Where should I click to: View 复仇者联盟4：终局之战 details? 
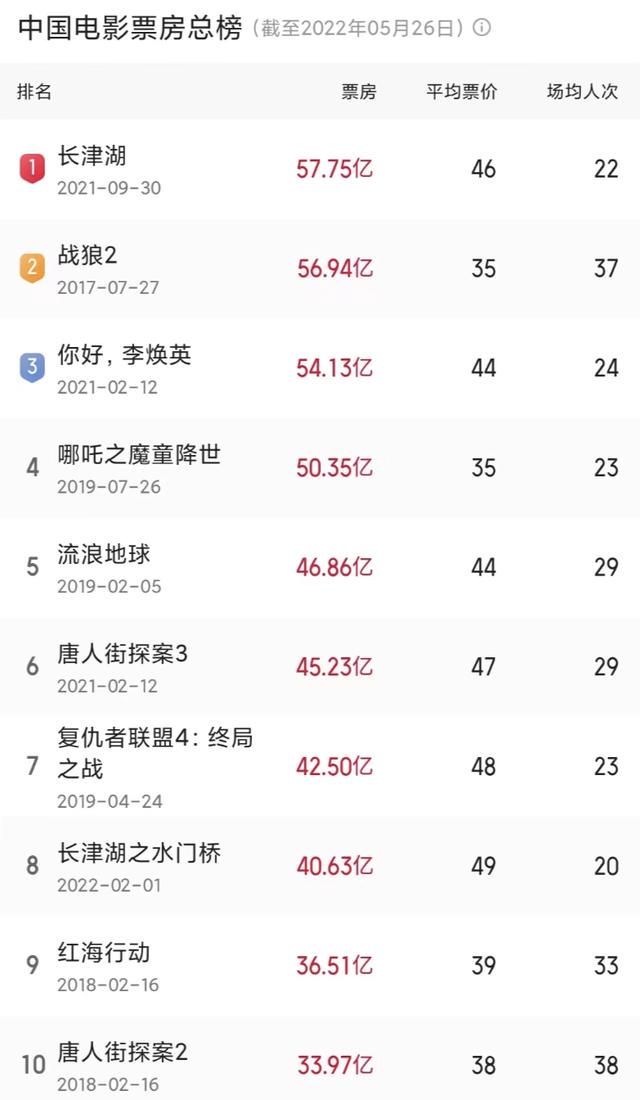click(x=320, y=767)
